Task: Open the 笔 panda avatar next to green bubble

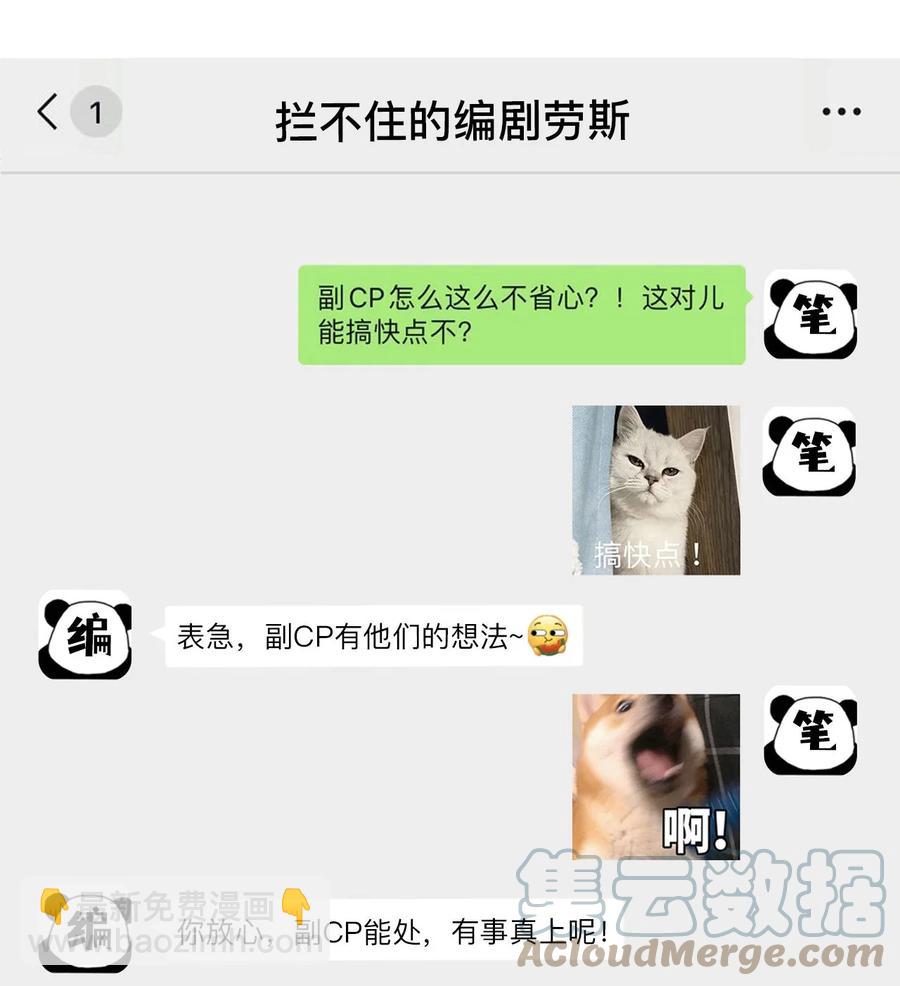Action: (x=810, y=315)
